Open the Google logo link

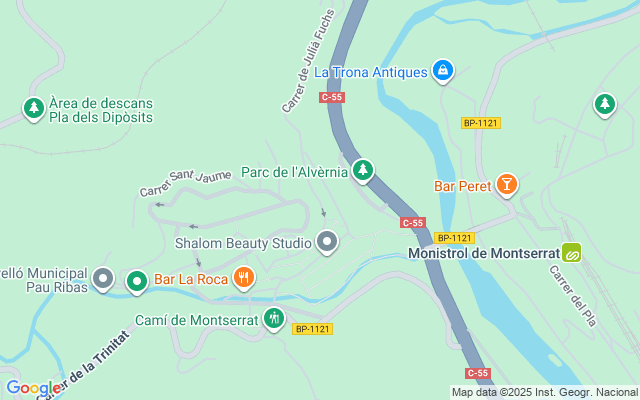[x=30, y=388]
